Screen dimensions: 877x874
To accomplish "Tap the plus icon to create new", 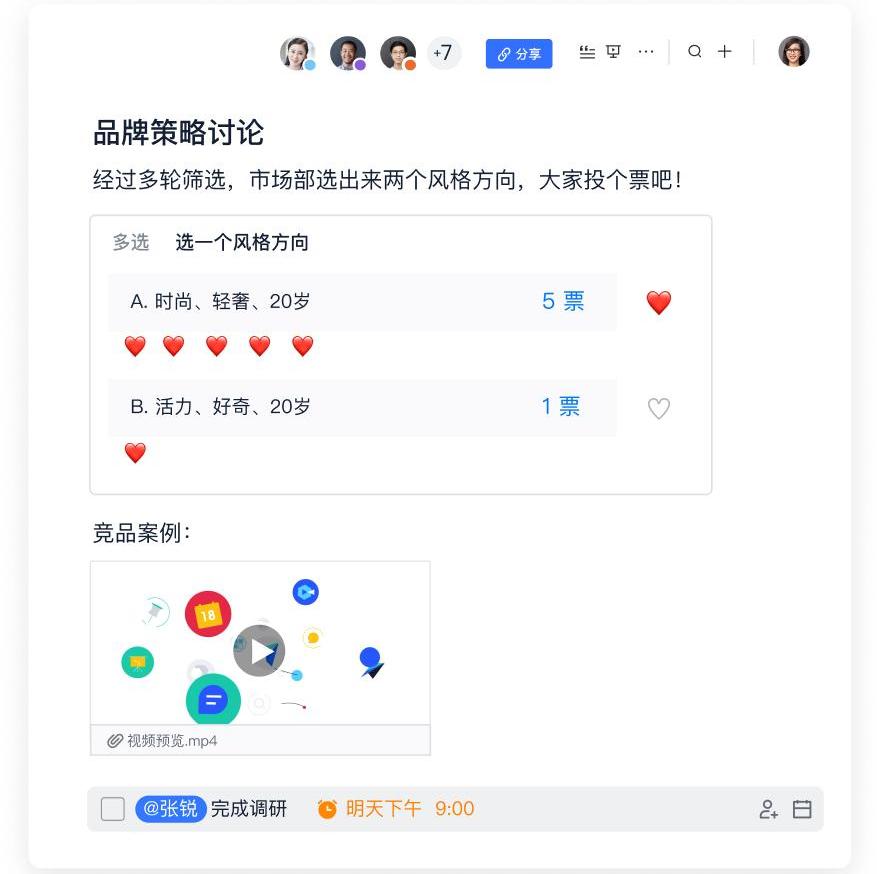I will pyautogui.click(x=725, y=52).
